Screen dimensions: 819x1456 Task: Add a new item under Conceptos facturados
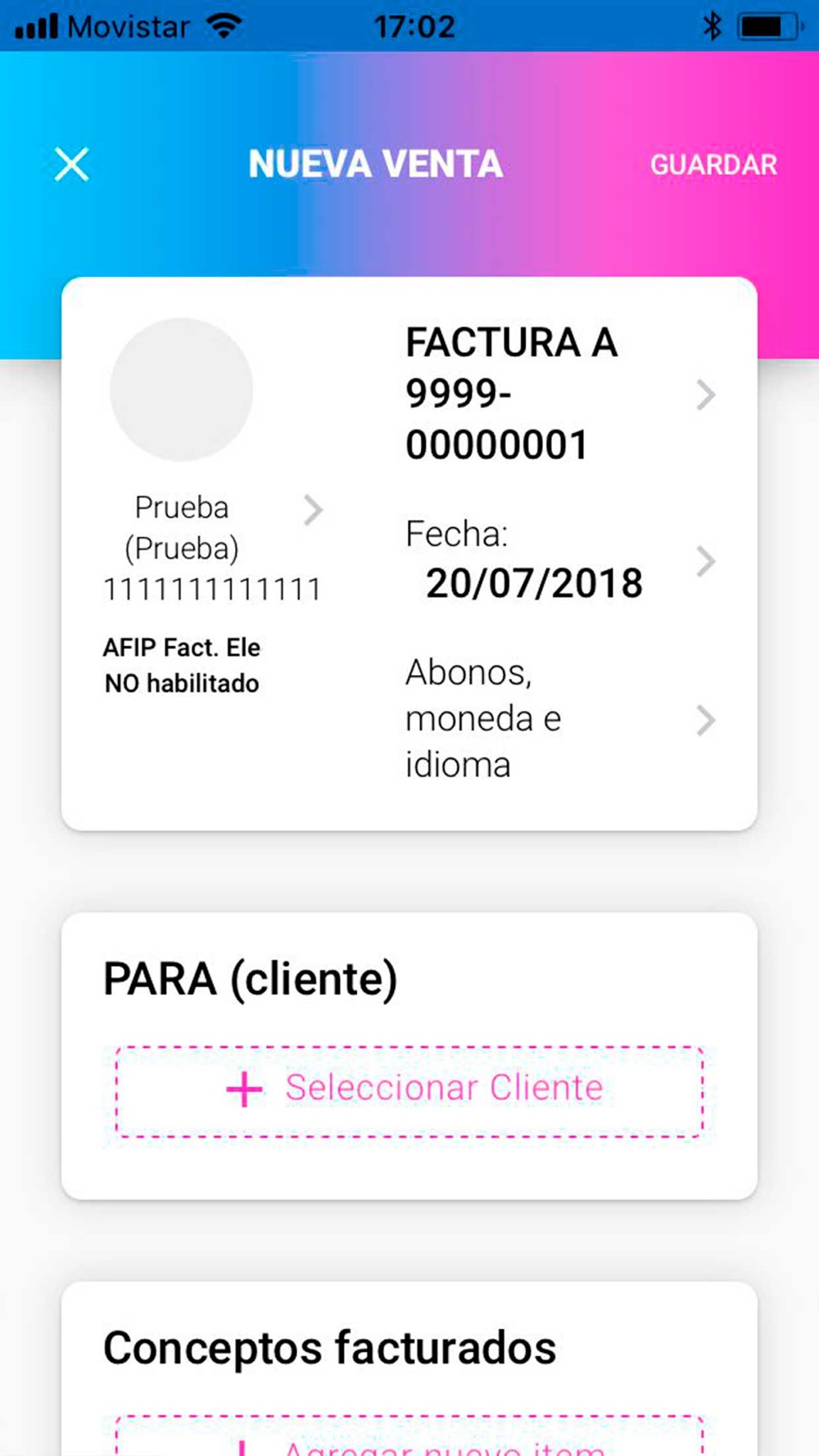[409, 1438]
